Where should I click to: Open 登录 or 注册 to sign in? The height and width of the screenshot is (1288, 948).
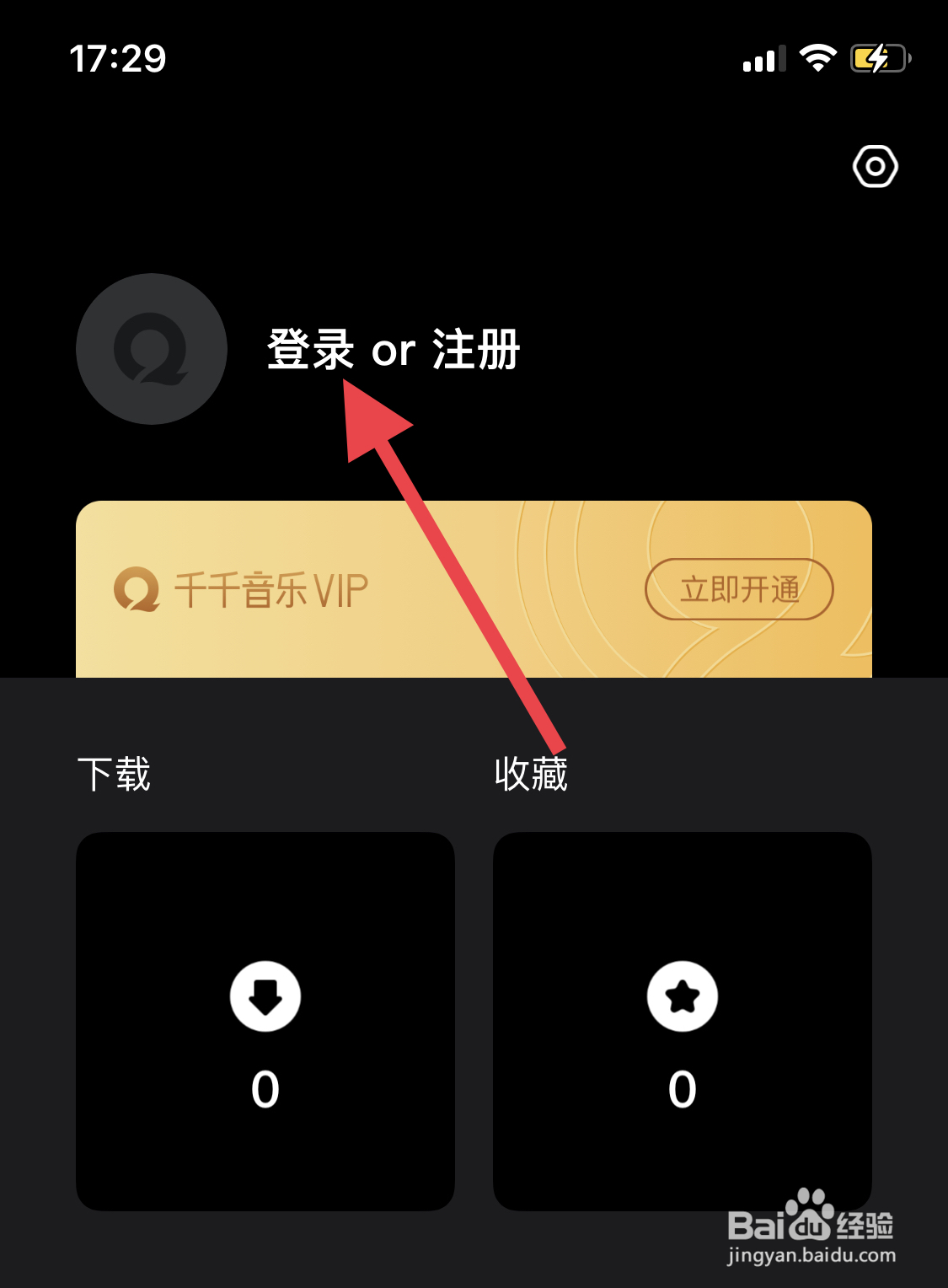point(393,350)
